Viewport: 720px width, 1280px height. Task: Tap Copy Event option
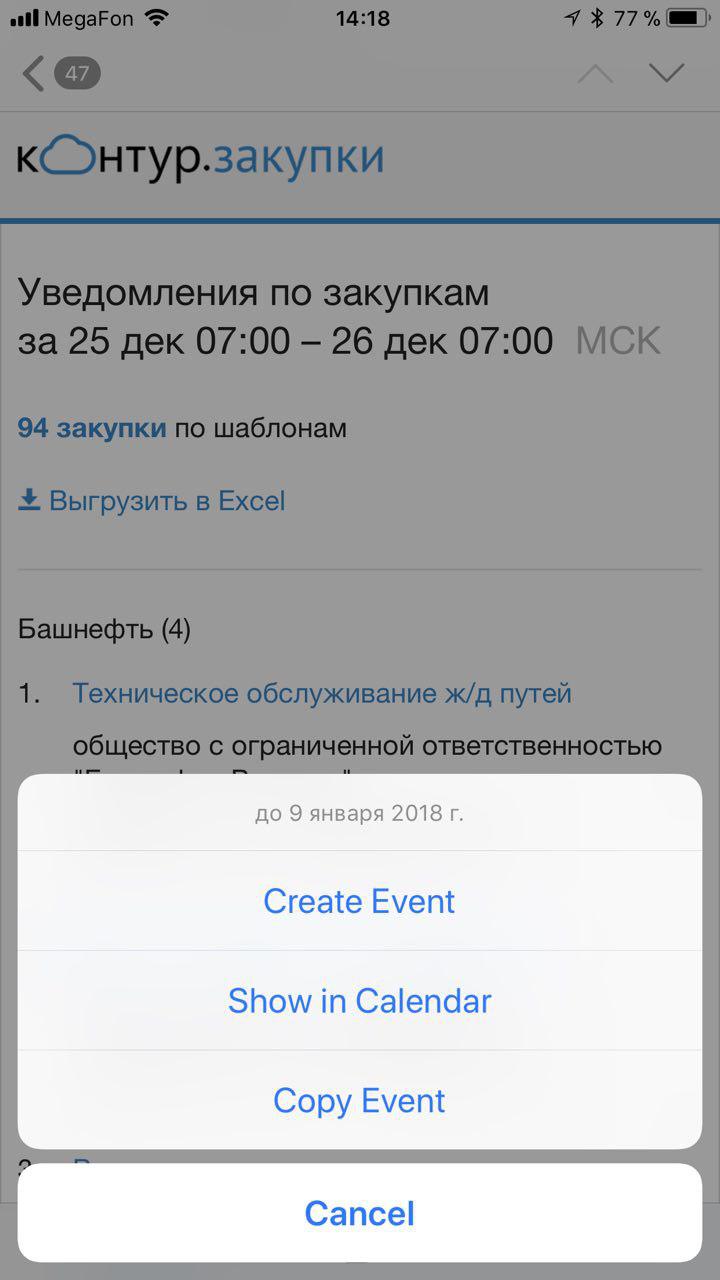(x=359, y=1101)
